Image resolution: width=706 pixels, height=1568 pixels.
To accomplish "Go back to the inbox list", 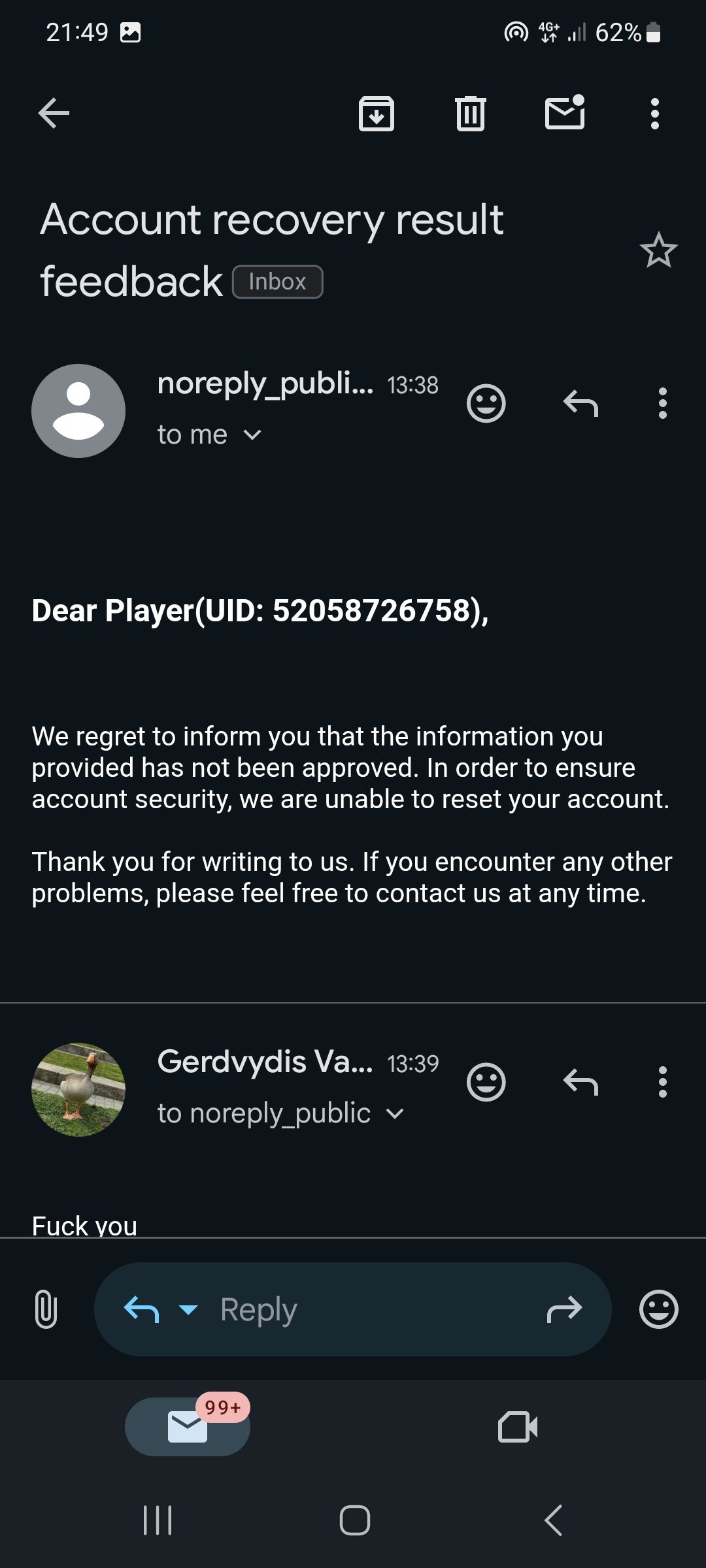I will coord(54,114).
